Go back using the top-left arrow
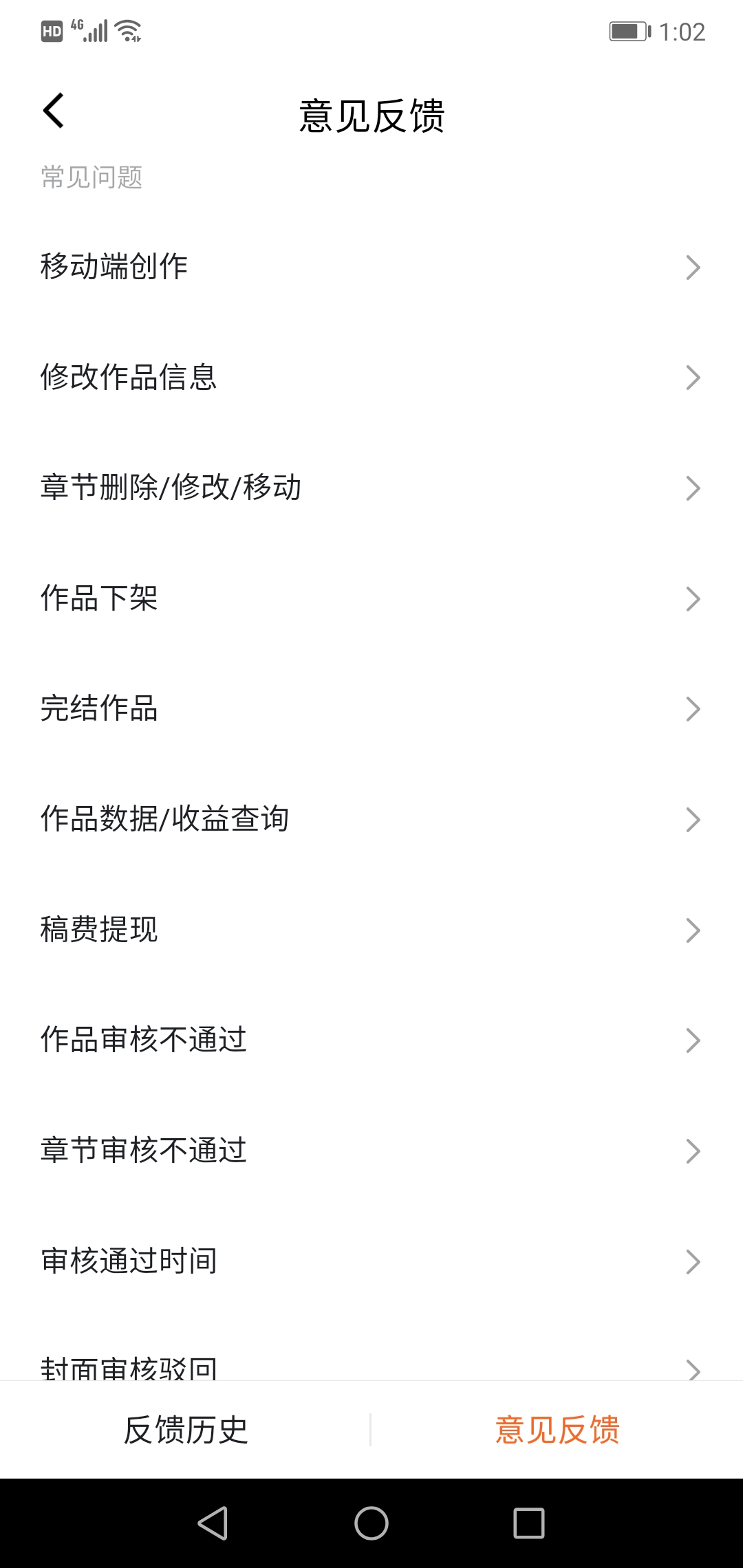743x1568 pixels. click(x=54, y=111)
